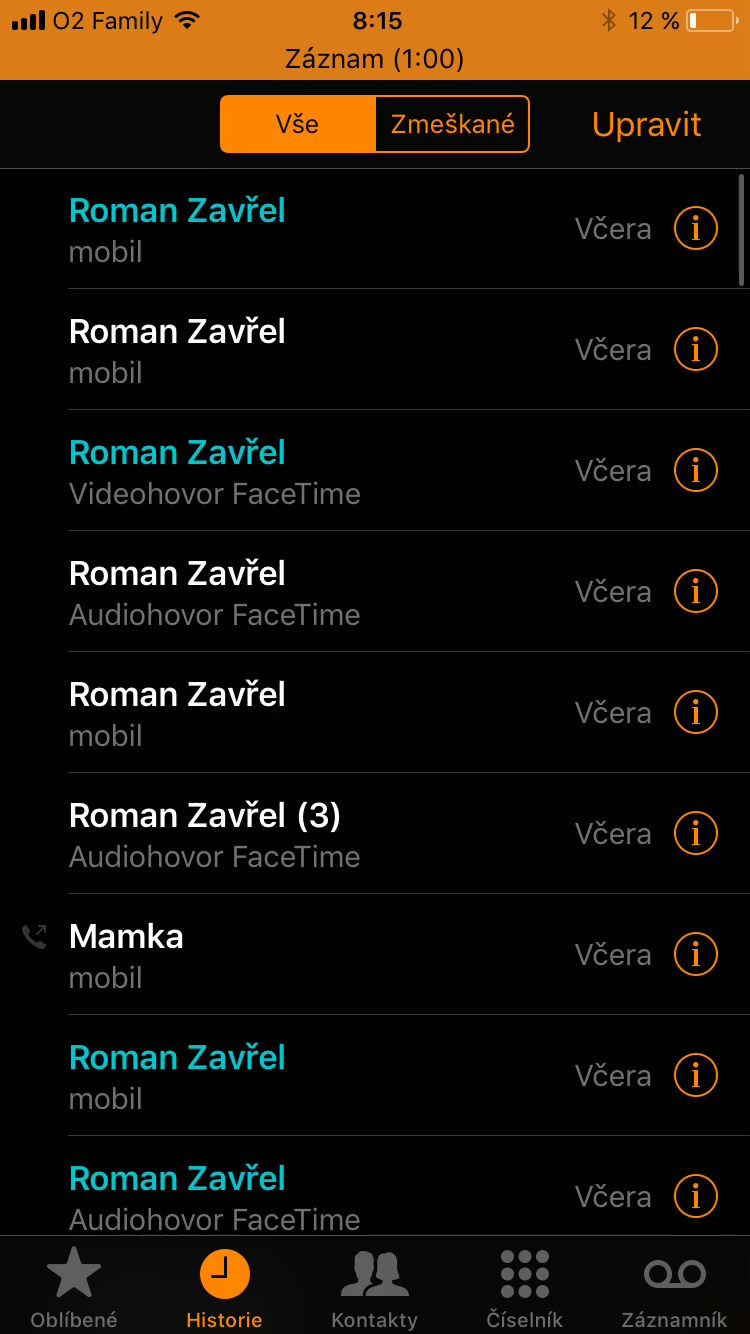Viewport: 750px width, 1334px height.
Task: Open the Oblíbené favorites tab
Action: click(x=74, y=1288)
